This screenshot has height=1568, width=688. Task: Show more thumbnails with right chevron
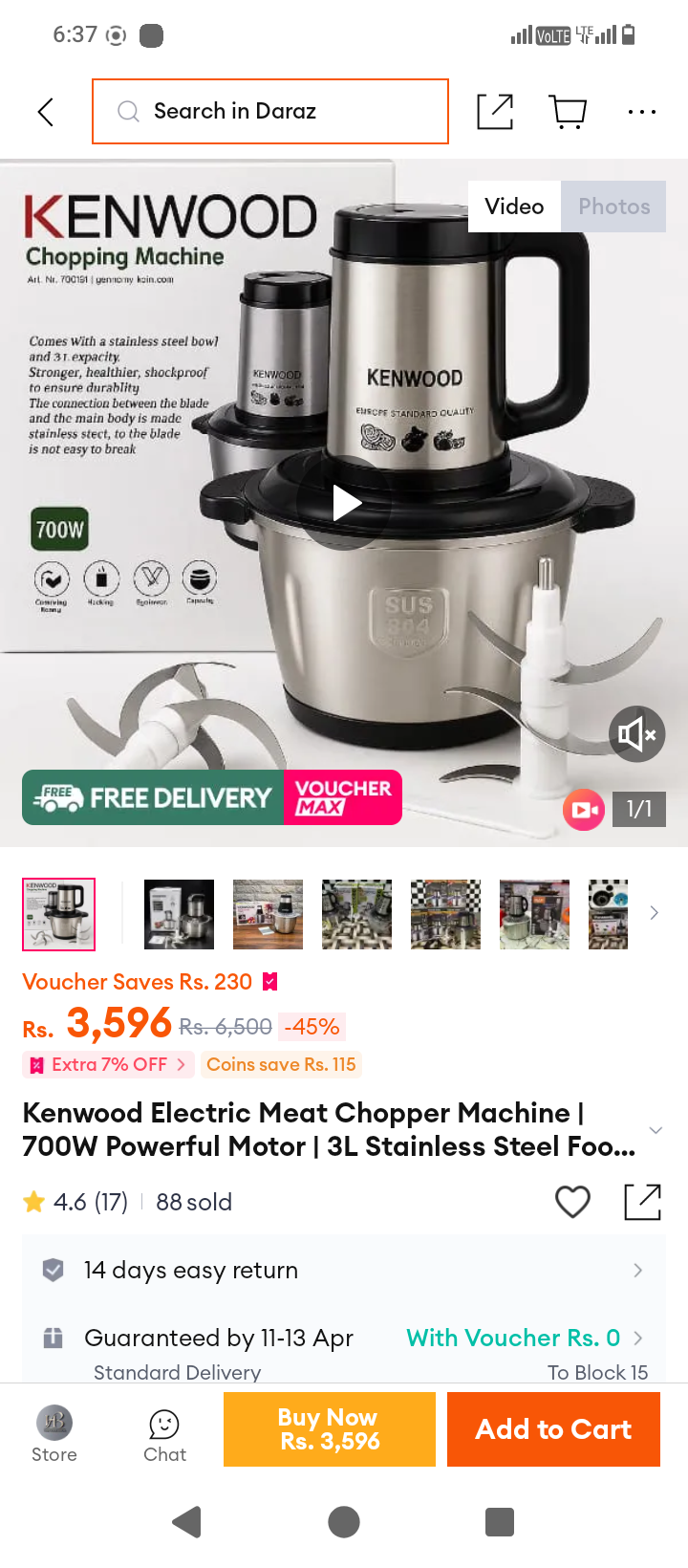pyautogui.click(x=655, y=913)
